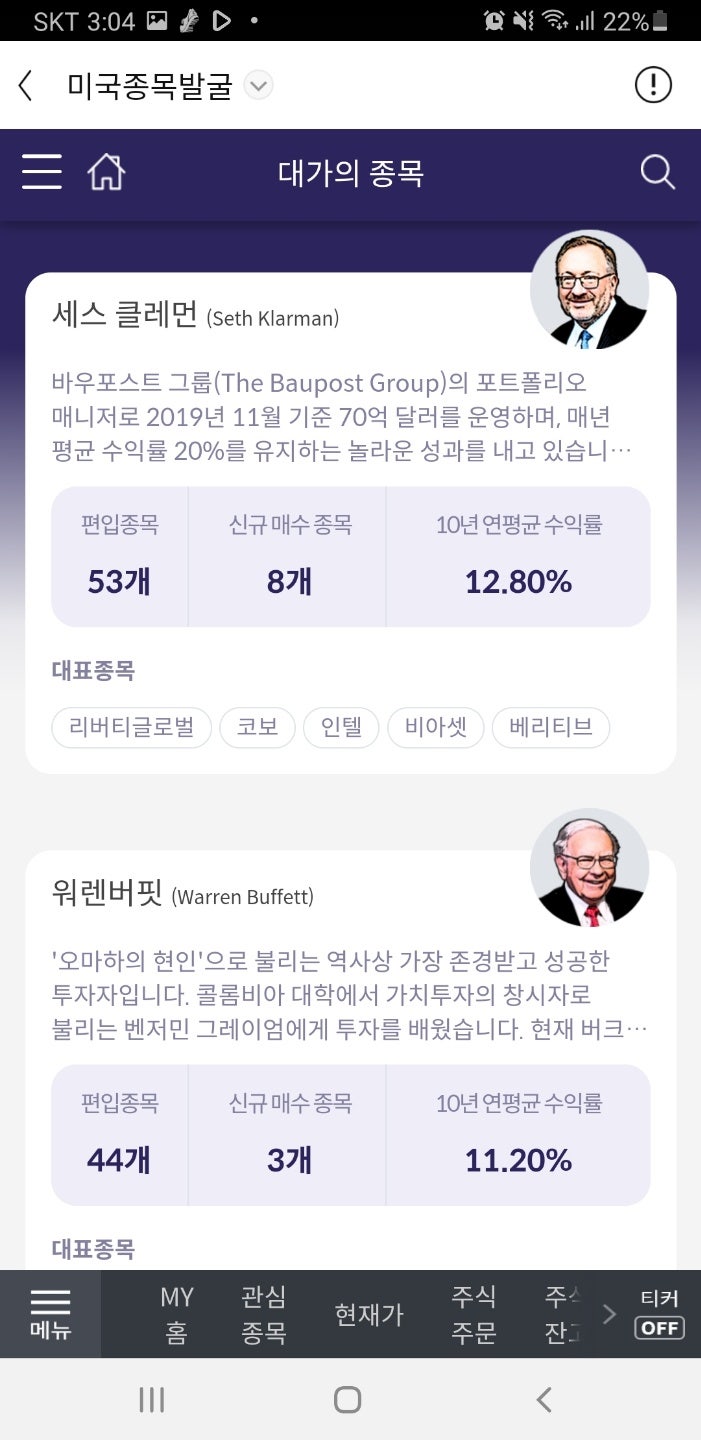Expand the 미국종목발굴 dropdown

point(258,86)
